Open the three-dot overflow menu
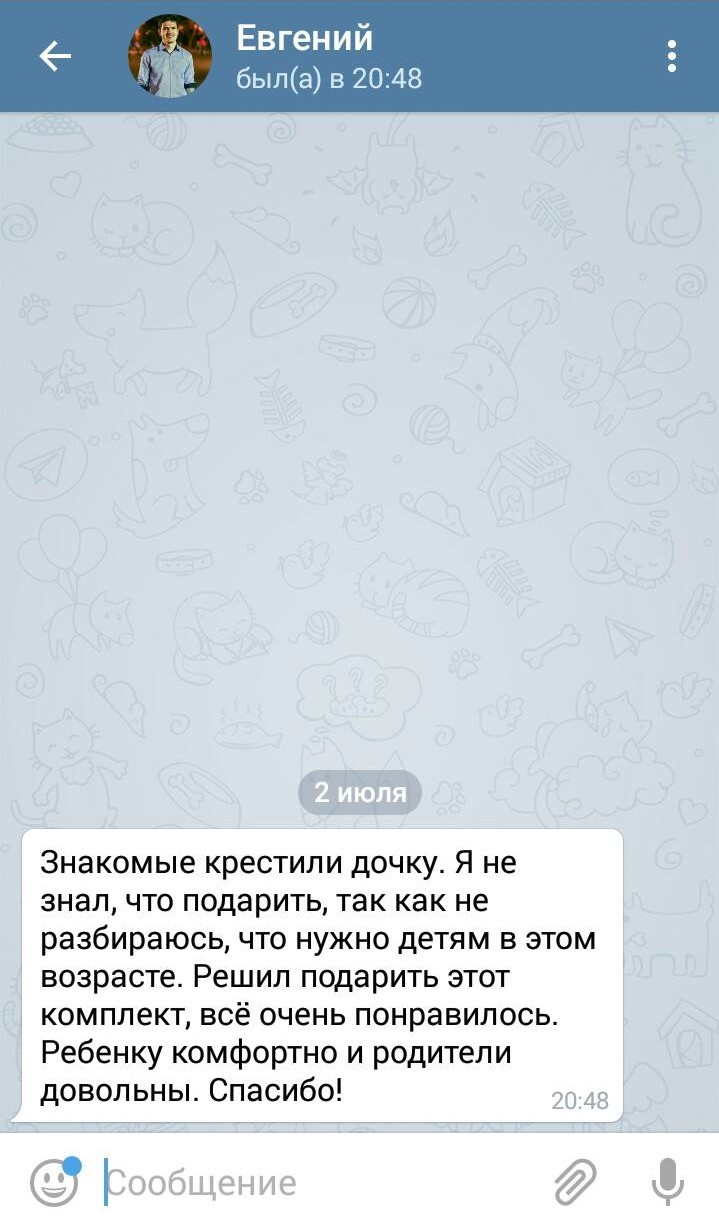The height and width of the screenshot is (1229, 719). [672, 57]
